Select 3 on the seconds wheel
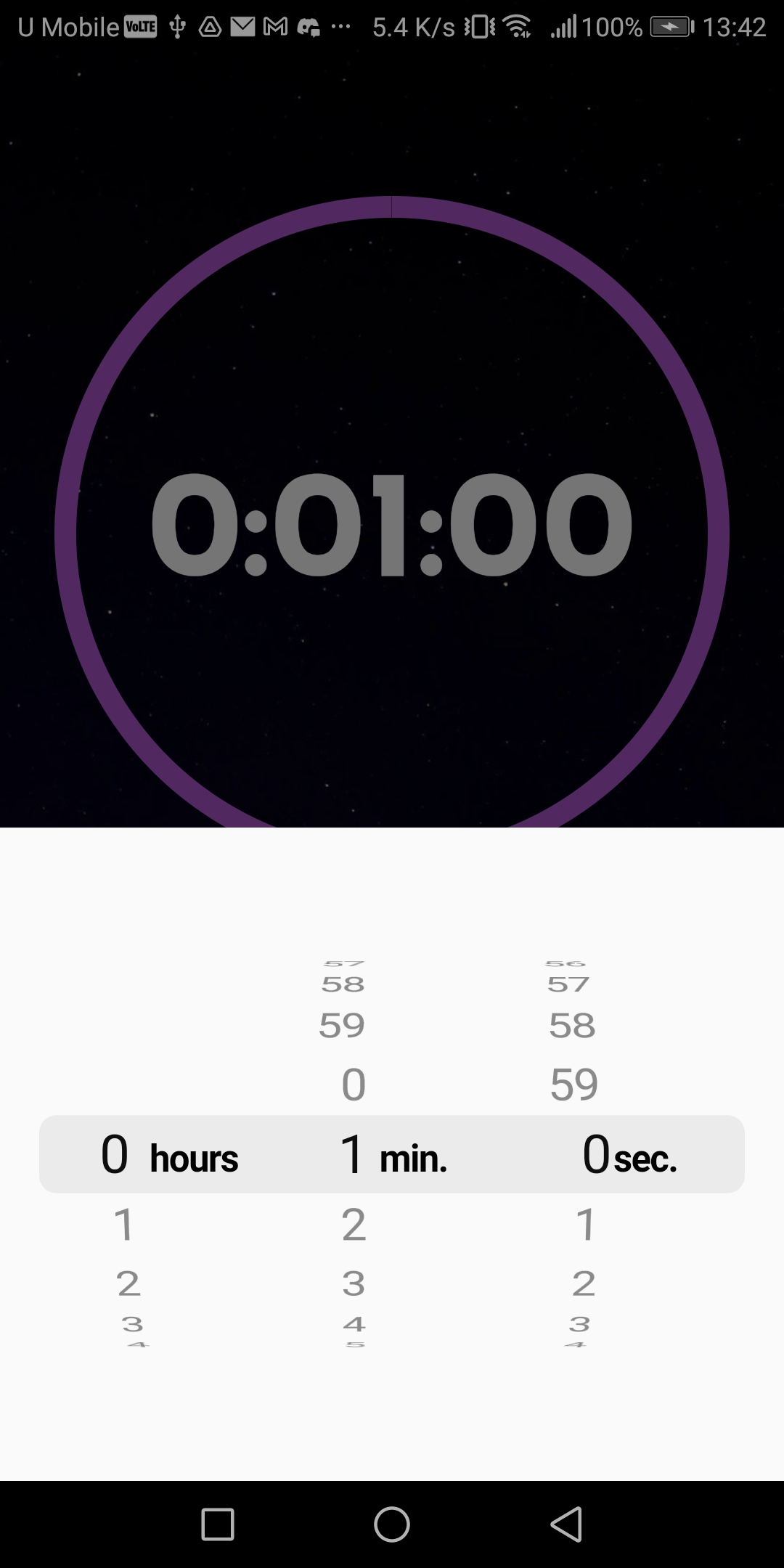The width and height of the screenshot is (784, 1568). click(577, 1324)
